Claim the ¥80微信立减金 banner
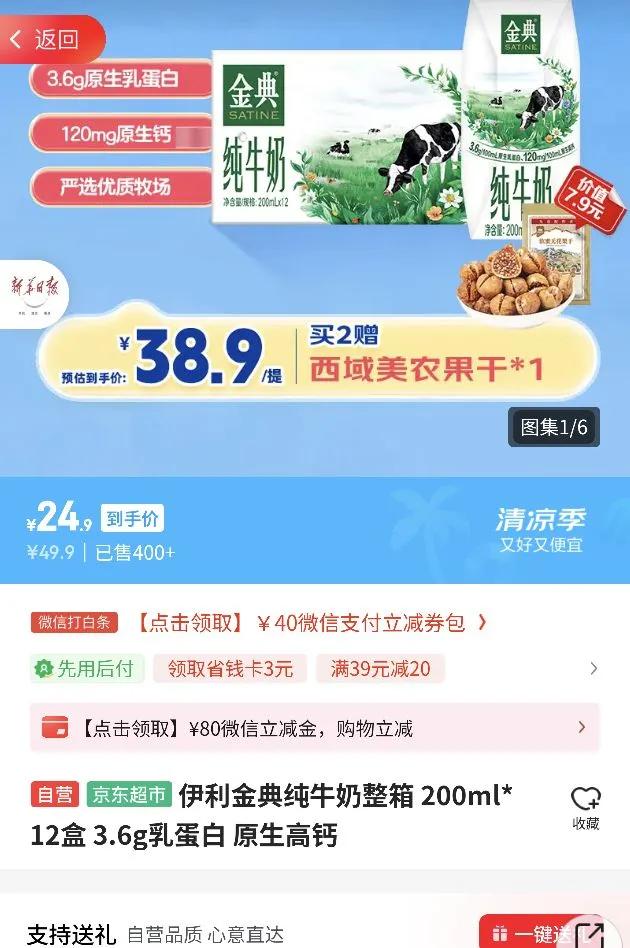This screenshot has height=948, width=630. (314, 728)
